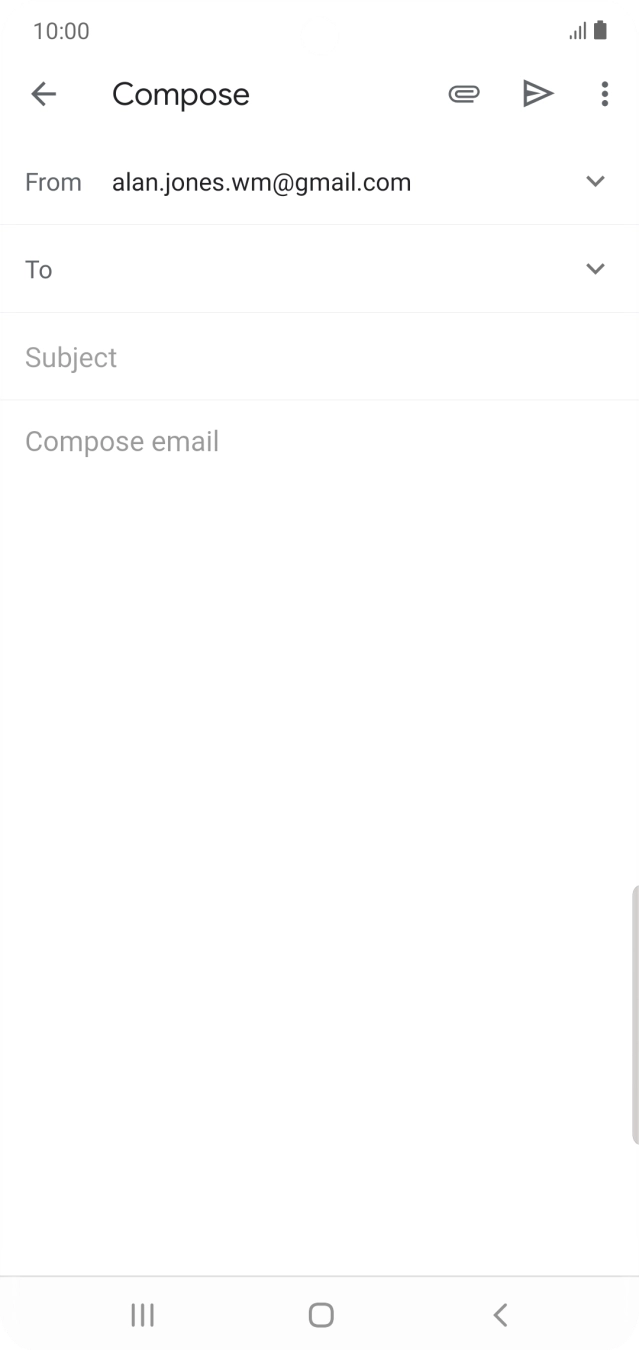Open the overflow menu
The width and height of the screenshot is (639, 1350).
coord(604,94)
